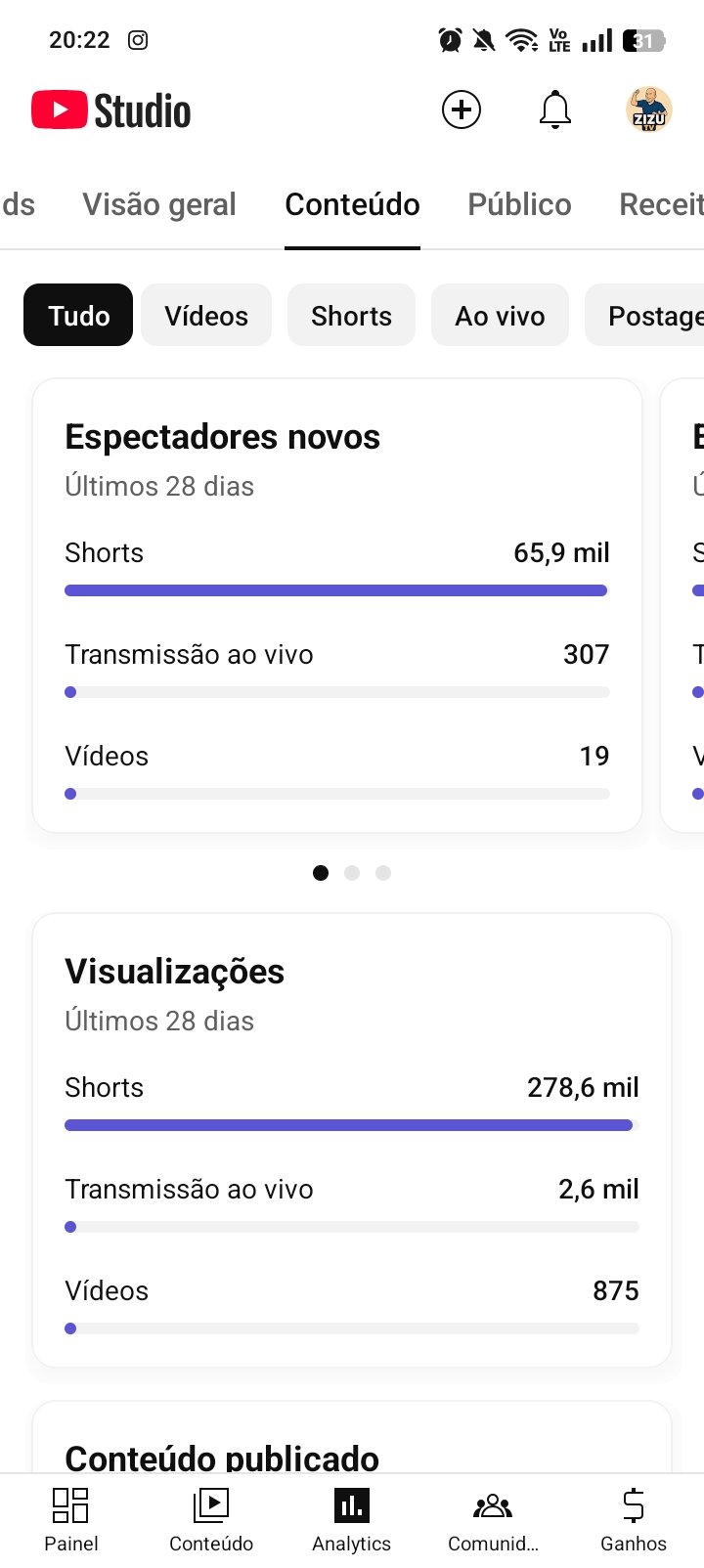Filter content by Vídeos chip
This screenshot has height=1568, width=704.
(206, 315)
